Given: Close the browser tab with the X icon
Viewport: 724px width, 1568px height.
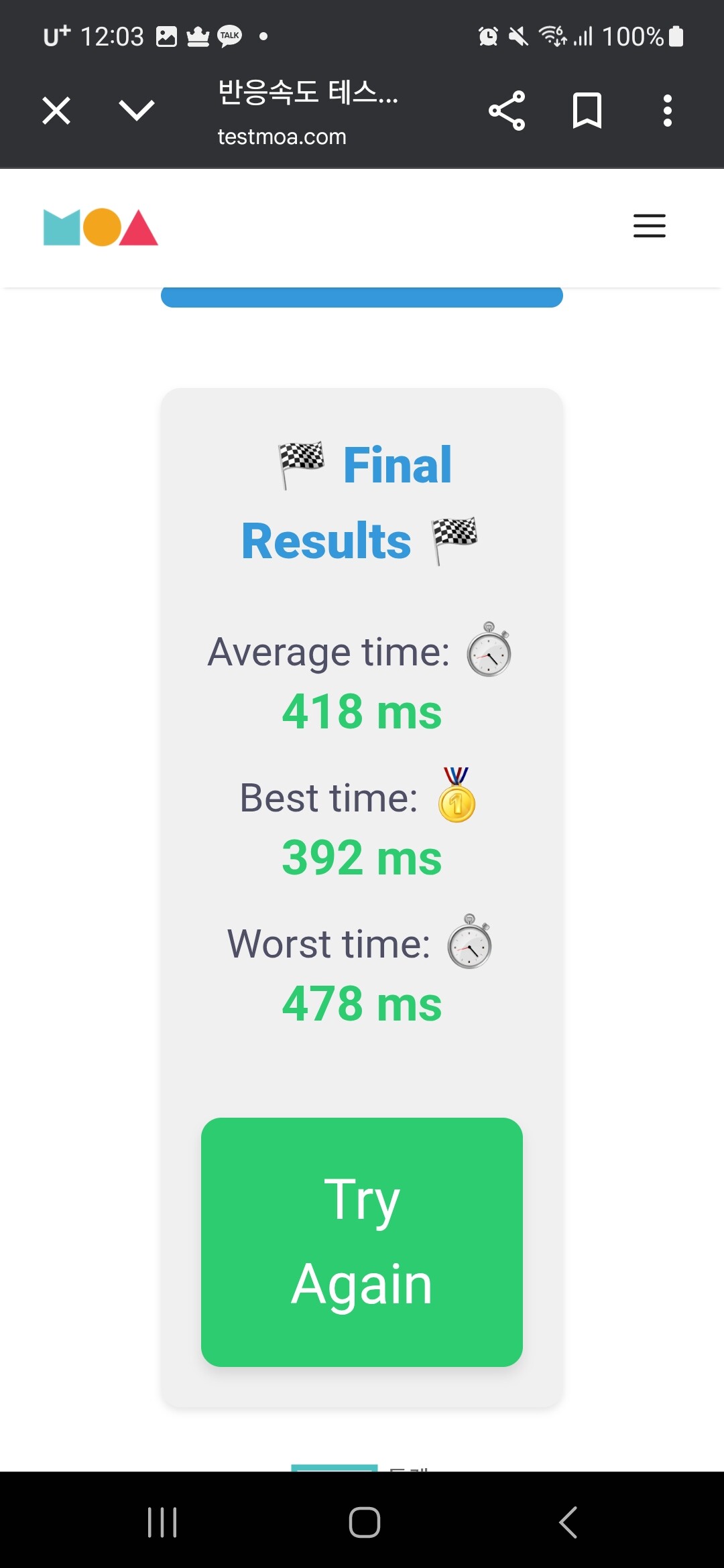Looking at the screenshot, I should point(56,111).
